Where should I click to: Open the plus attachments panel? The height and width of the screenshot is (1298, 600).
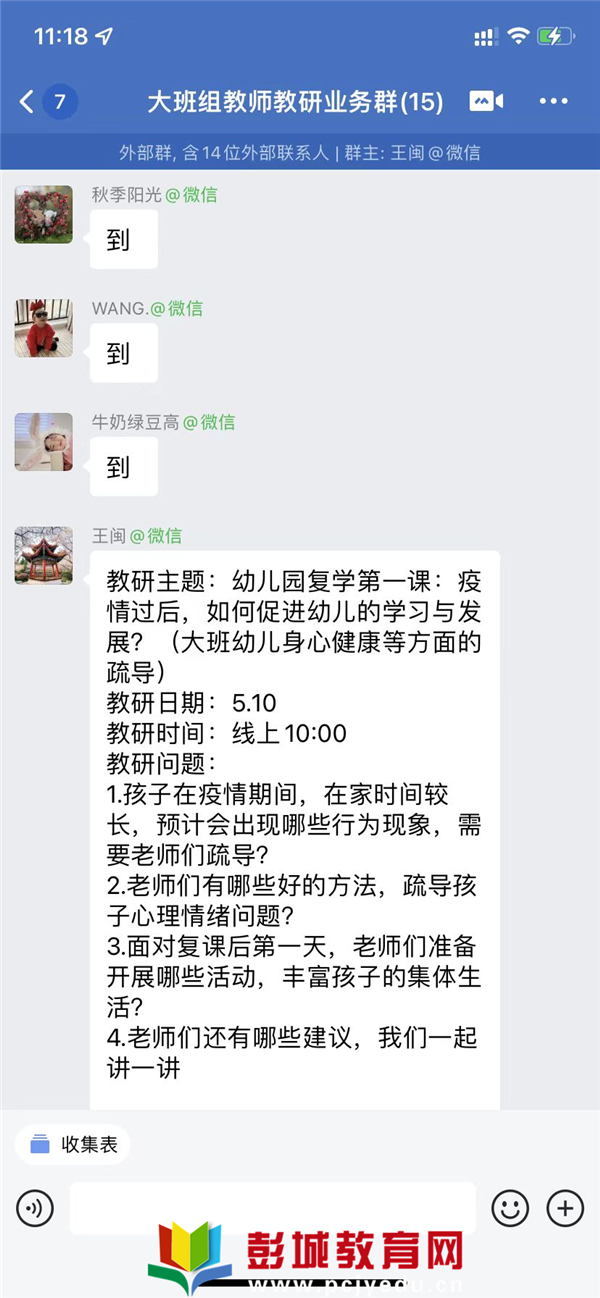click(565, 1209)
